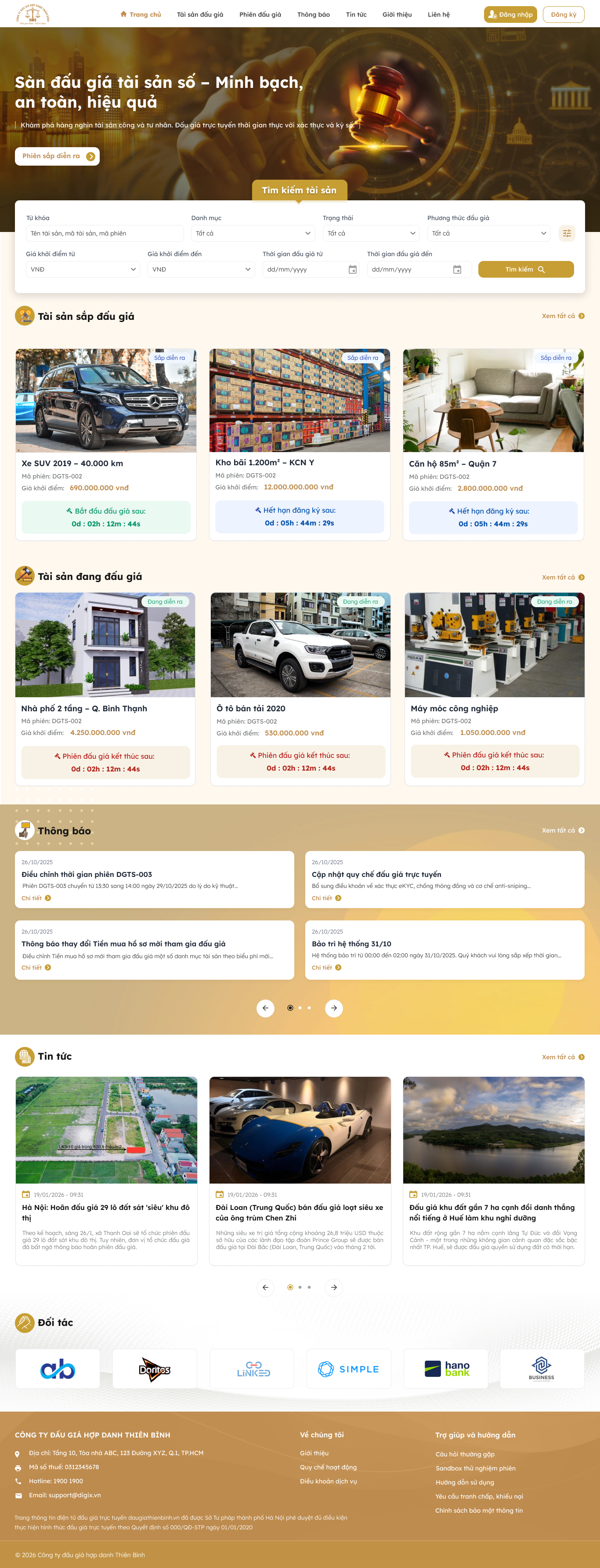Focus the Từ khóa keyword search field
The image size is (600, 1568).
(104, 234)
